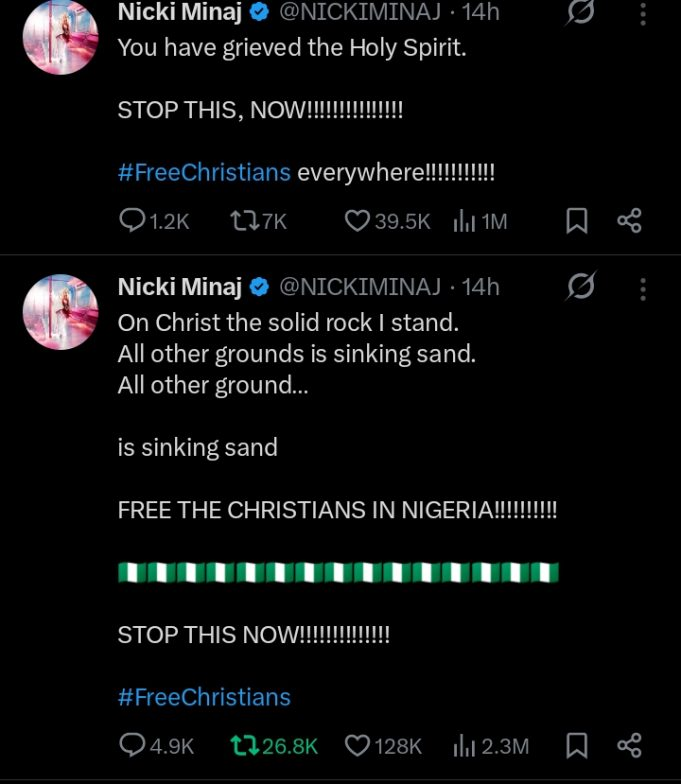
Task: Undo repost on the tweet with 26.8K reposts
Action: (x=242, y=745)
